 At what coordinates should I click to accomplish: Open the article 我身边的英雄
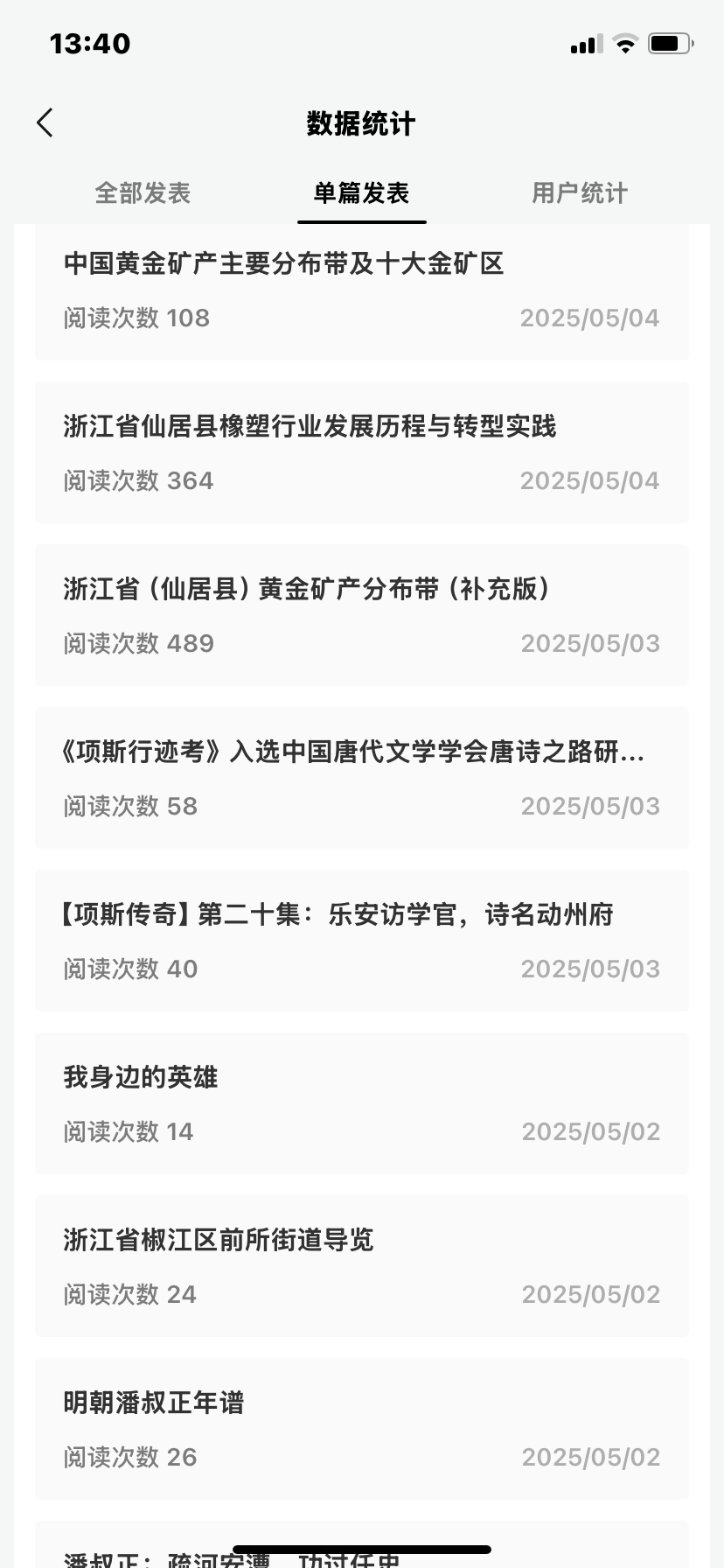click(362, 1103)
